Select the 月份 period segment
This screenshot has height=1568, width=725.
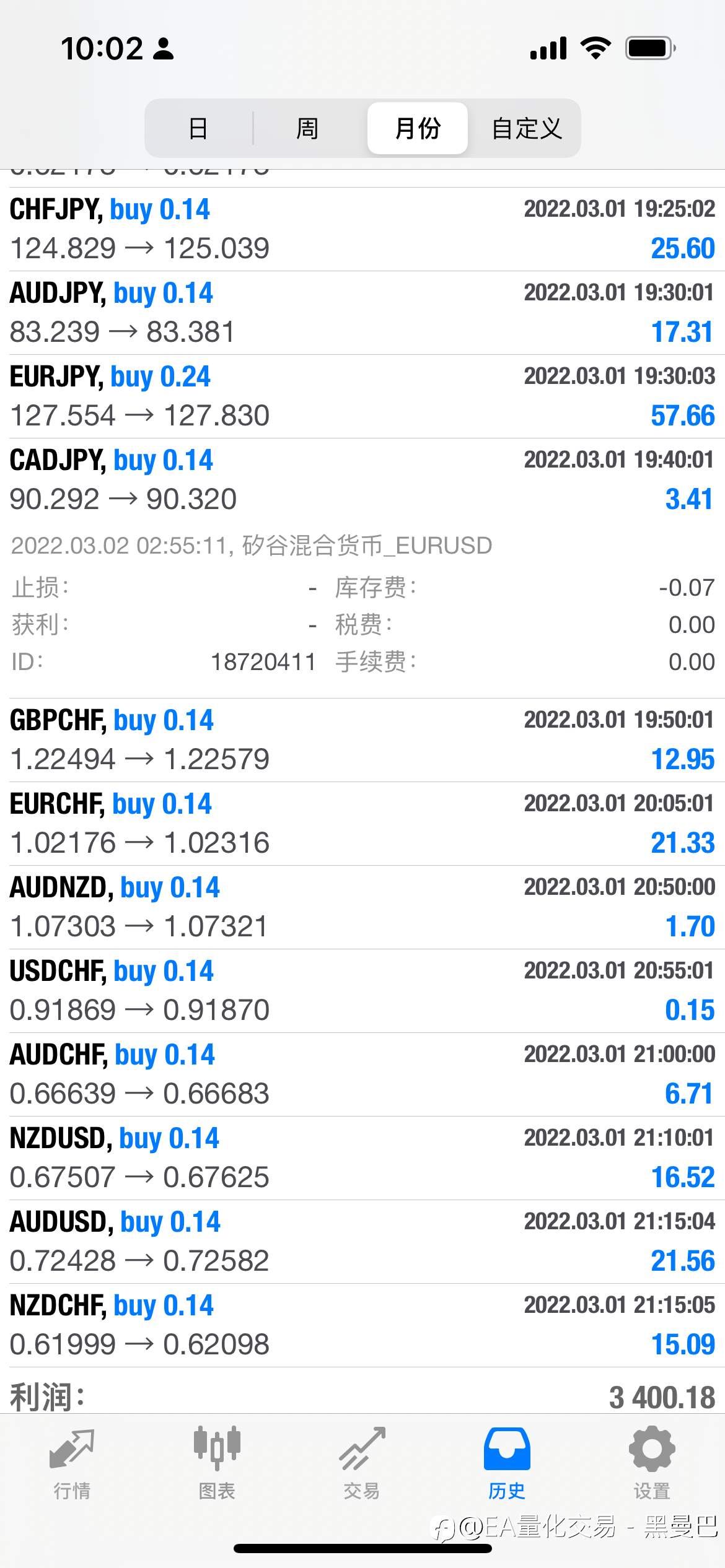[417, 128]
